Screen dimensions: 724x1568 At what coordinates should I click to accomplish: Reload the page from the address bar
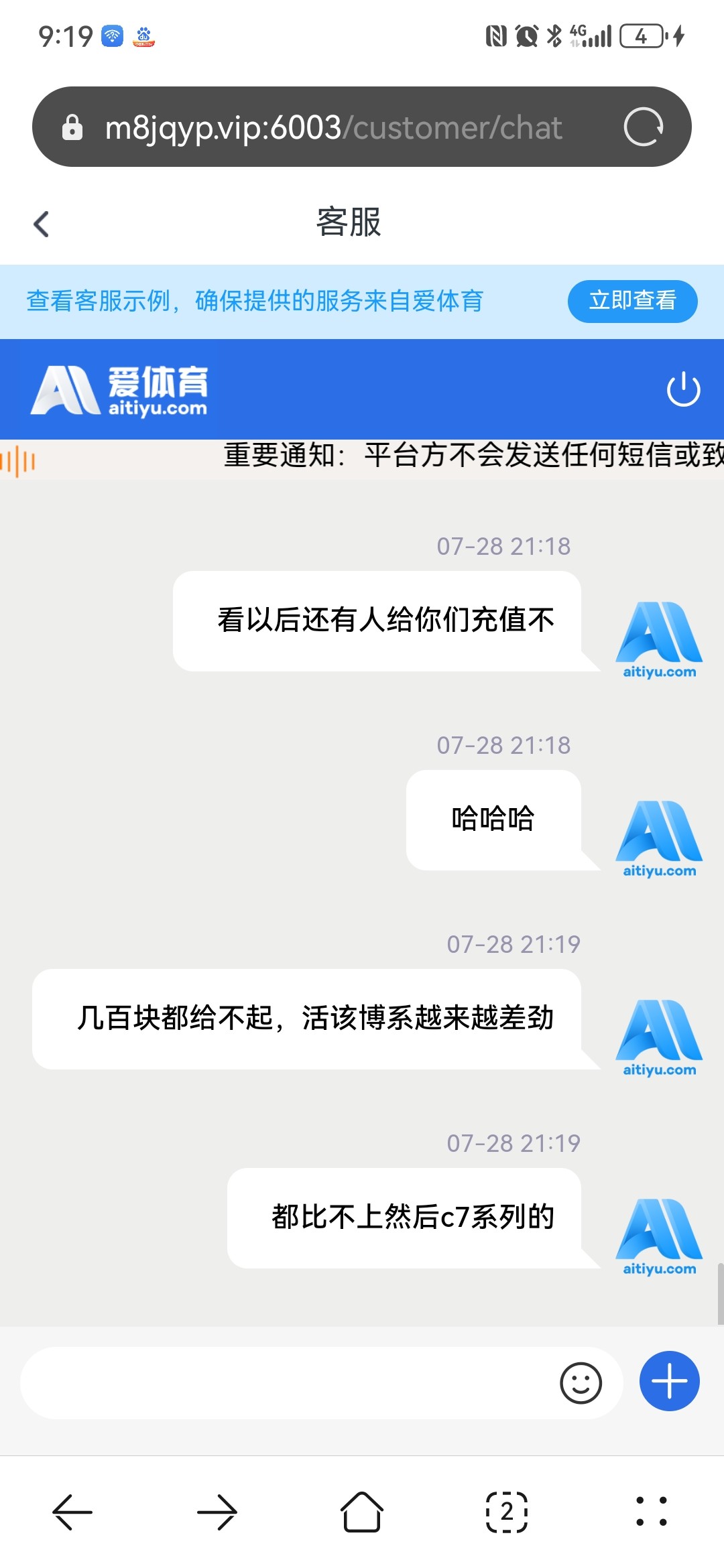pyautogui.click(x=643, y=127)
